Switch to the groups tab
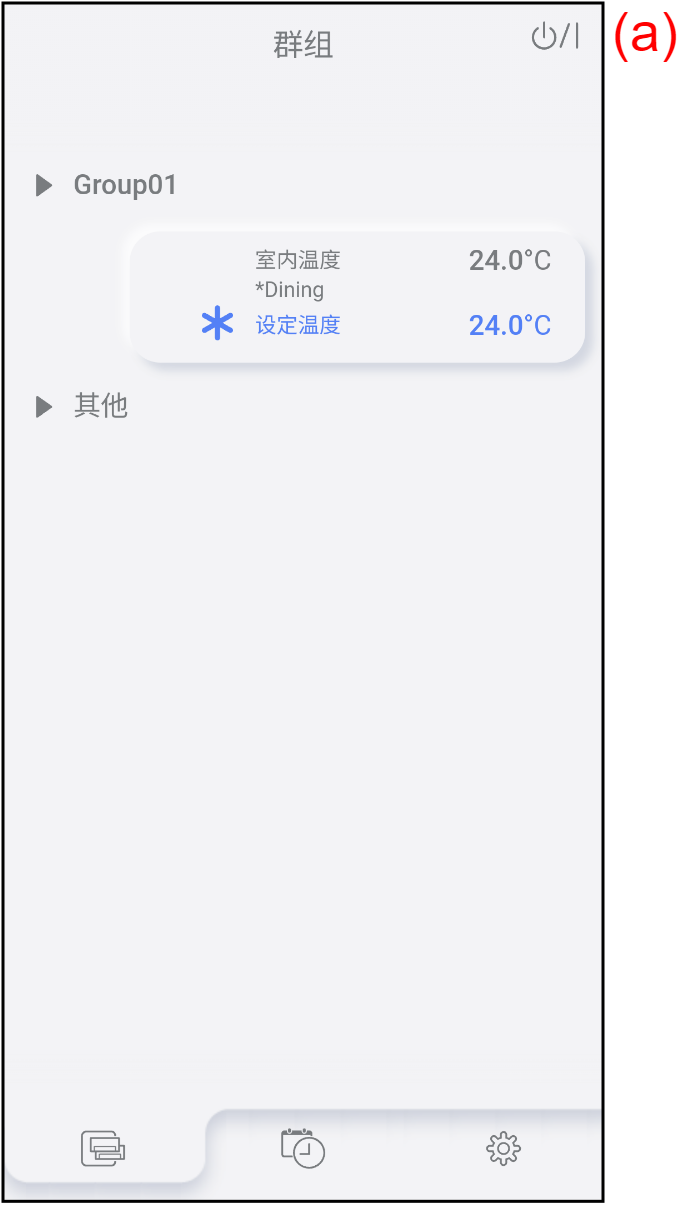This screenshot has height=1205, width=681. [104, 1147]
